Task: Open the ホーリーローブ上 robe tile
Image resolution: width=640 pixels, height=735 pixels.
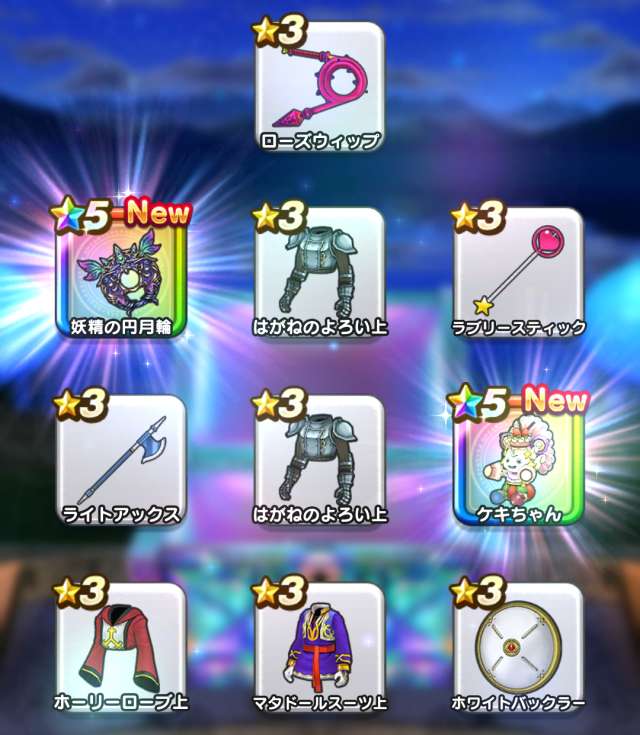Action: [x=121, y=648]
